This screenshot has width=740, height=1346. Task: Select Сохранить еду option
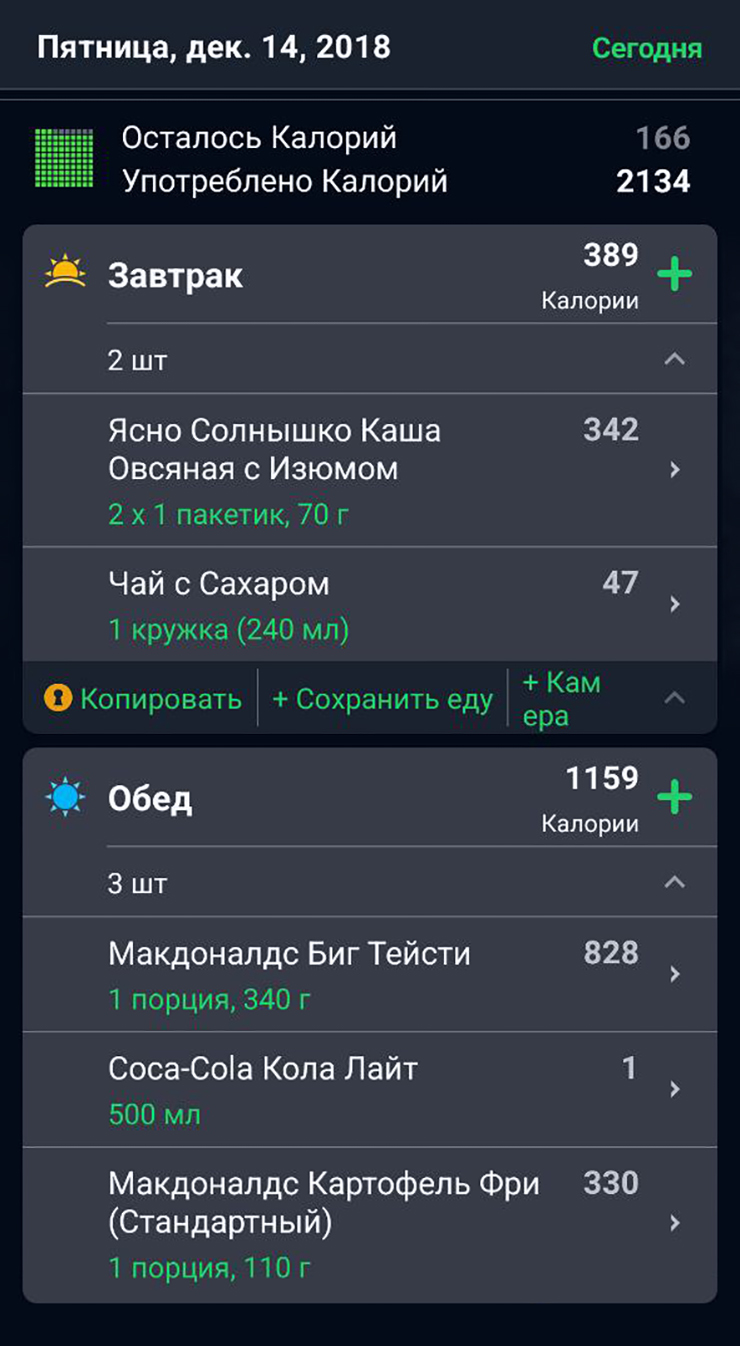click(x=383, y=698)
